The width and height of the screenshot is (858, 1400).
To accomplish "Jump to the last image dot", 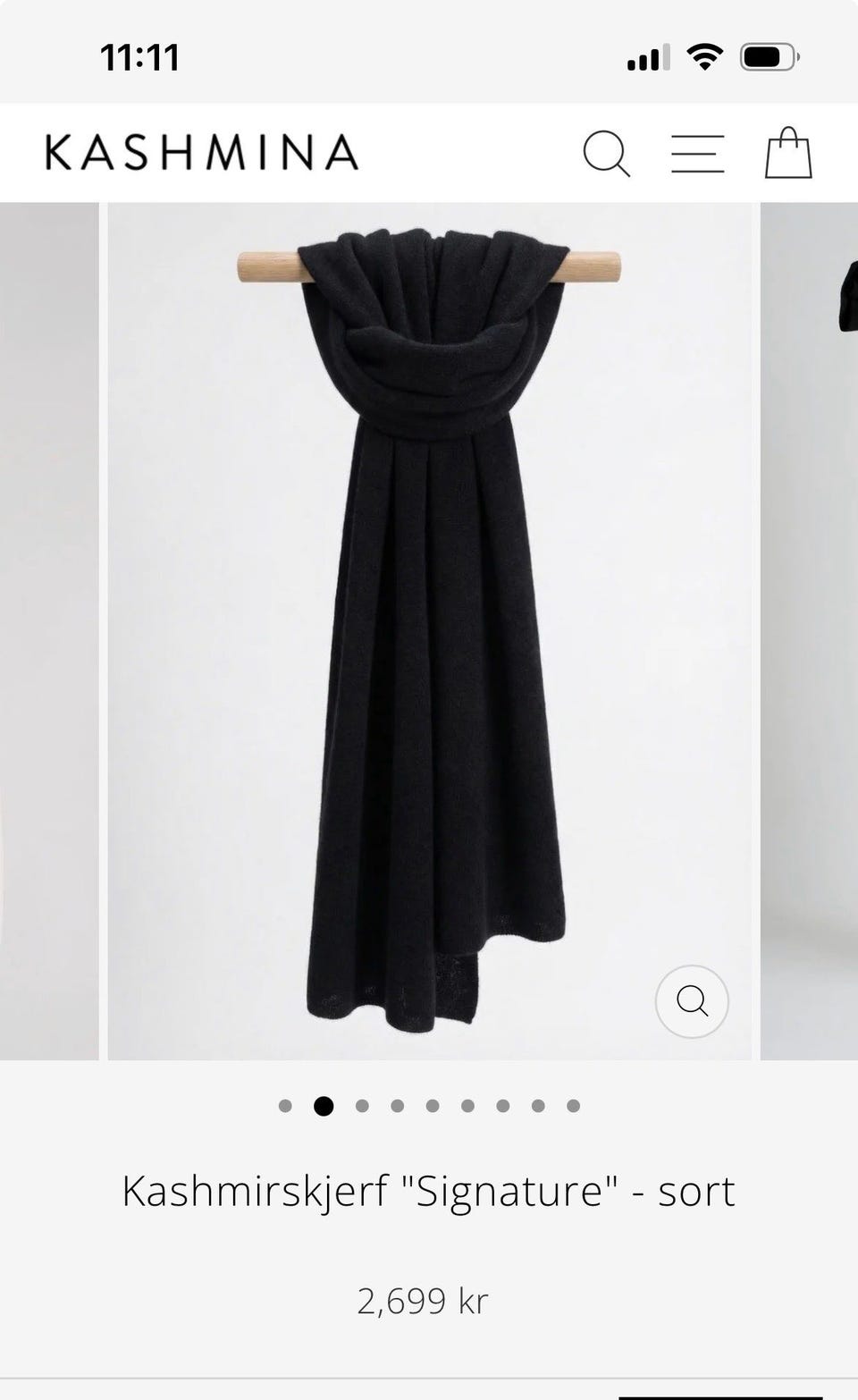I will (574, 1106).
